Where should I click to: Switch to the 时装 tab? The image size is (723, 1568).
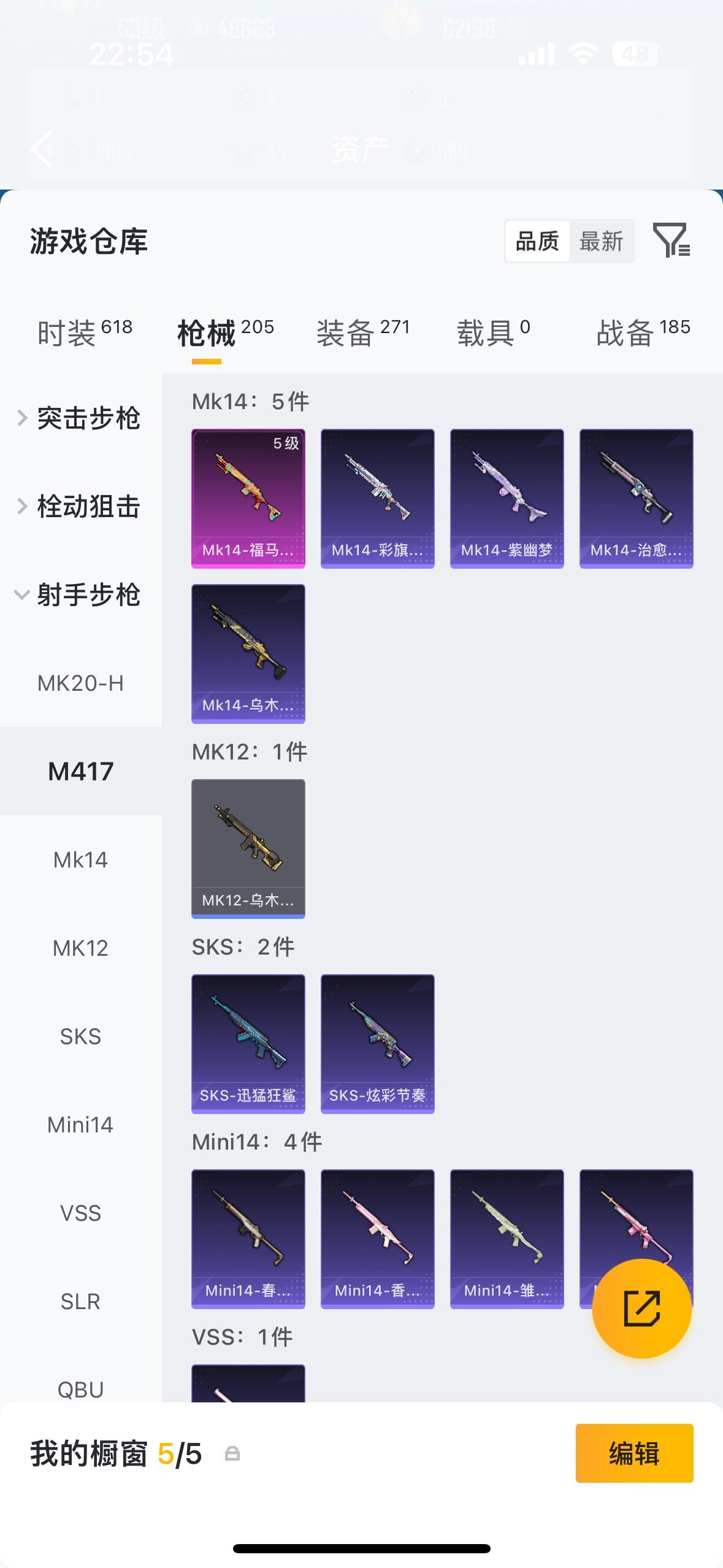(85, 333)
